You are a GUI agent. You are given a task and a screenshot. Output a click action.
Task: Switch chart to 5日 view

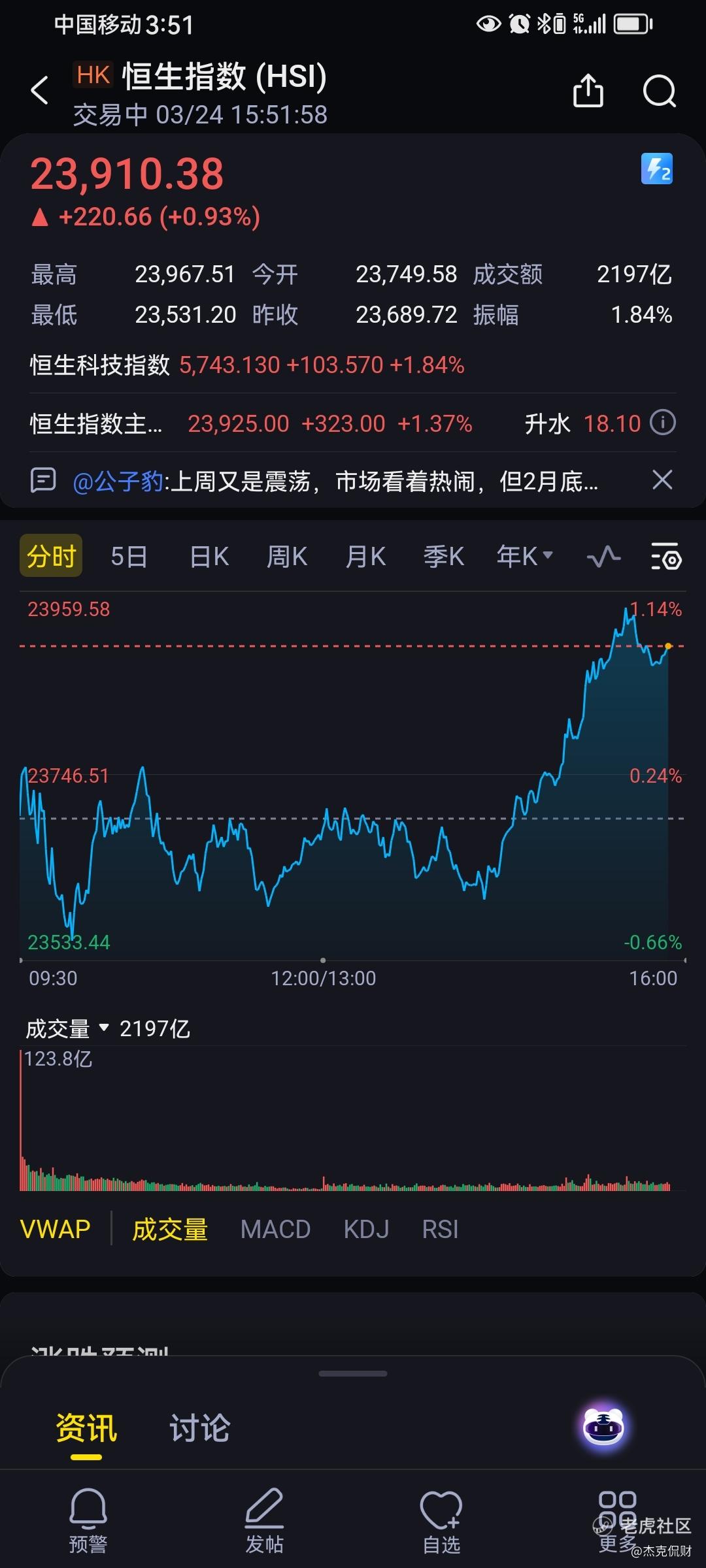129,557
